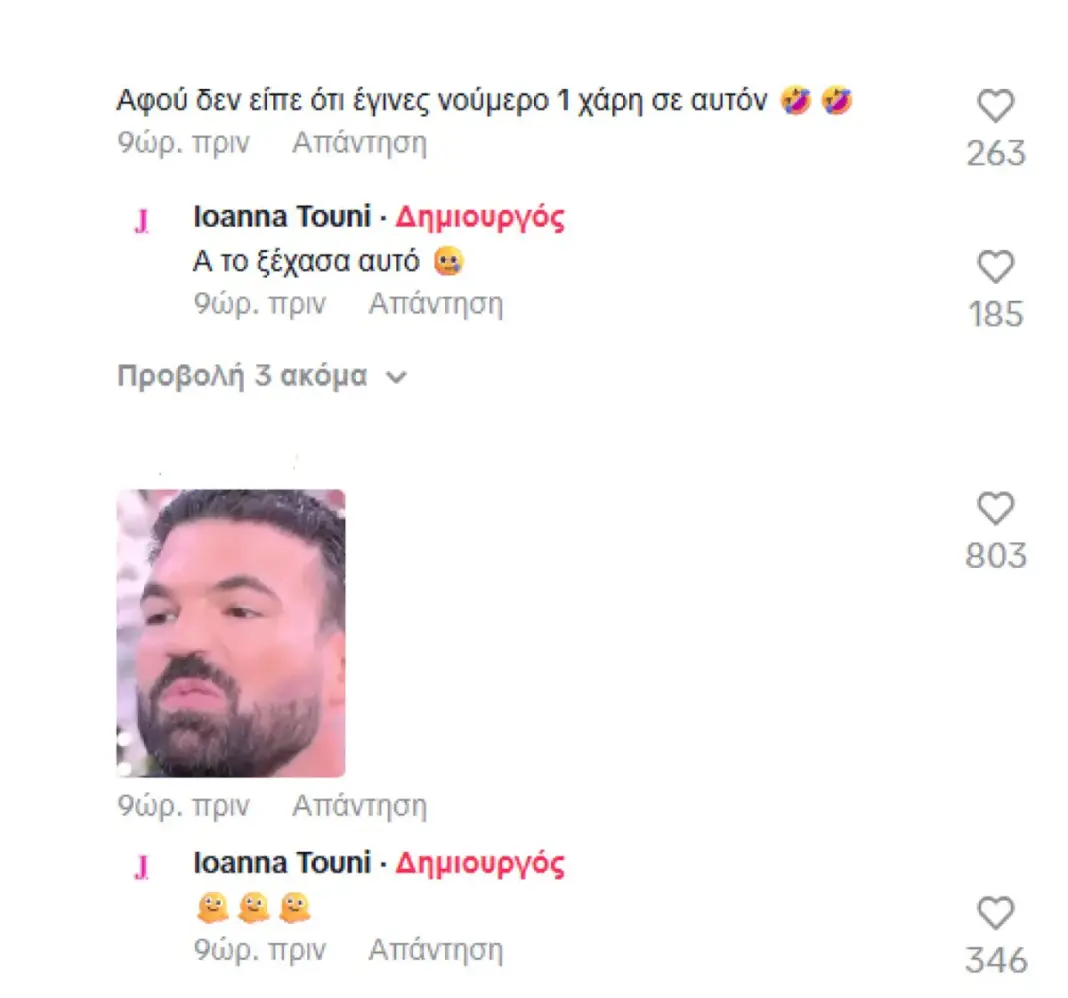1068x998 pixels.
Task: Reply to the comment 'Αφού δεν είπε…'
Action: [x=359, y=143]
